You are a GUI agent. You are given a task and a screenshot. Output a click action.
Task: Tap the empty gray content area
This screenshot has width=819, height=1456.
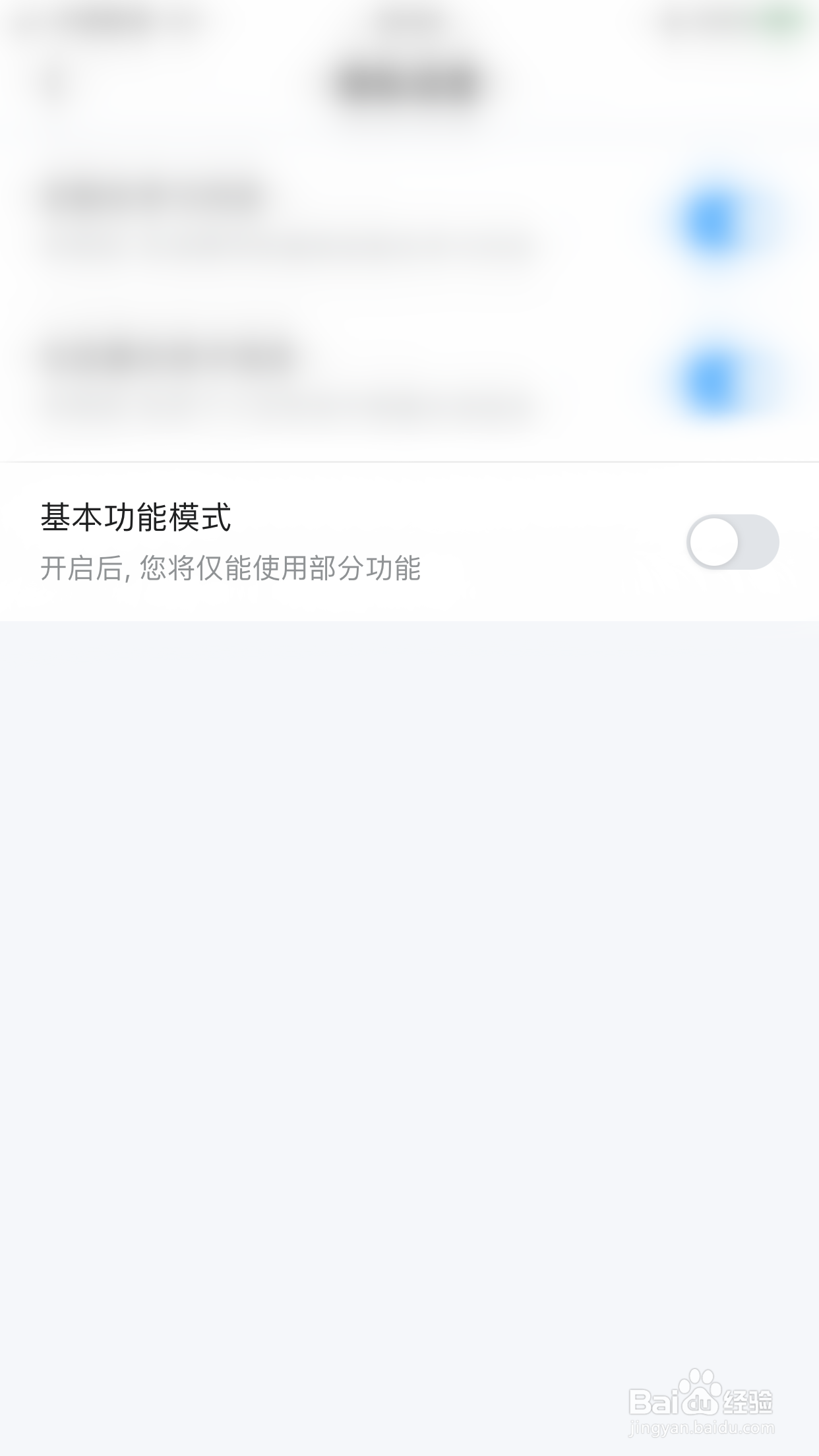coord(409,989)
